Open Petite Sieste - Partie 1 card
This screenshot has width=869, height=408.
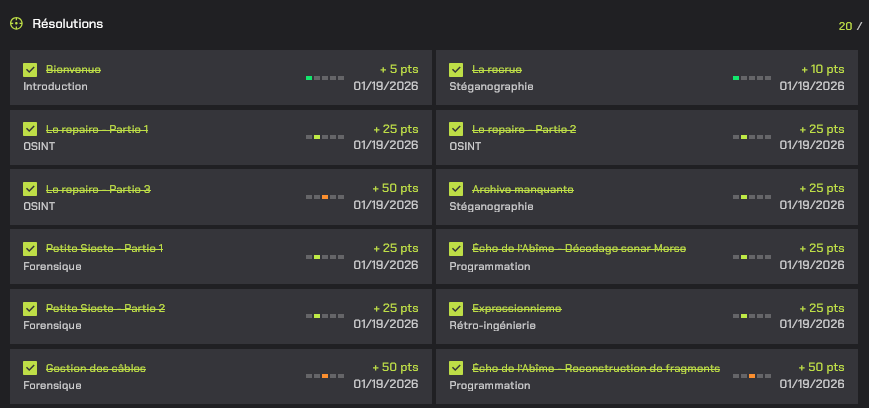pyautogui.click(x=105, y=249)
